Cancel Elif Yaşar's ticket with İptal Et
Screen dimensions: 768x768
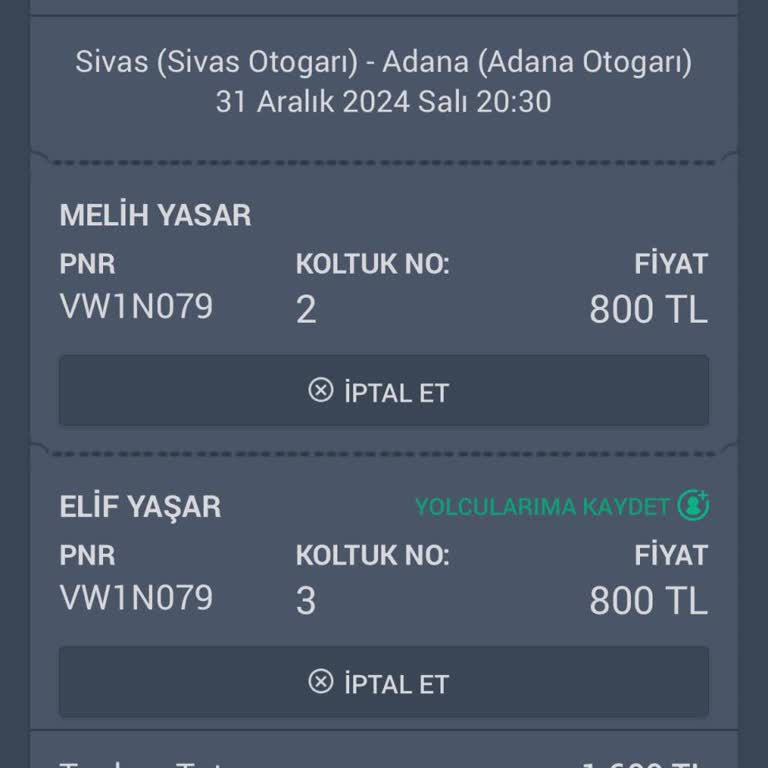[x=383, y=682]
